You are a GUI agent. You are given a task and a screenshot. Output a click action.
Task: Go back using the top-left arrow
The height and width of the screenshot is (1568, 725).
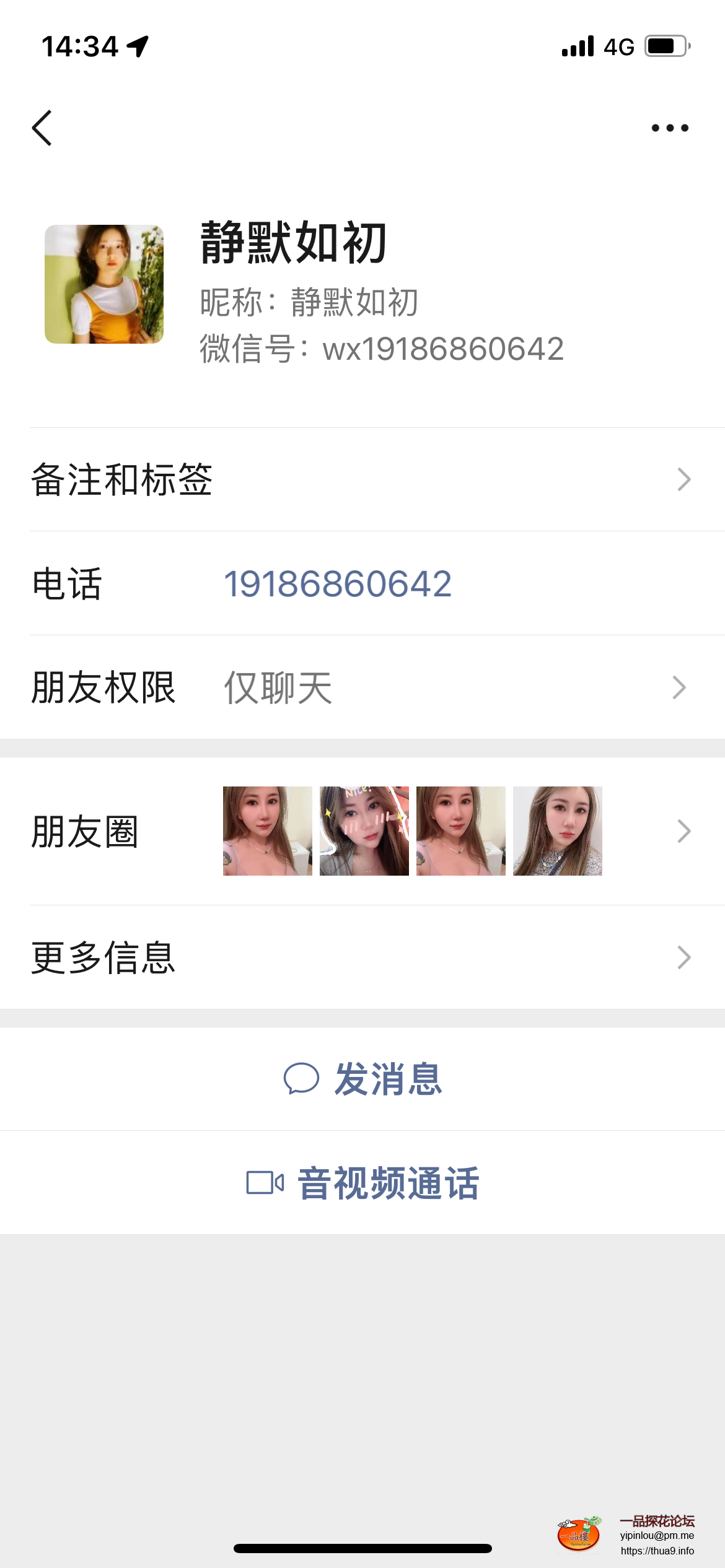tap(42, 128)
